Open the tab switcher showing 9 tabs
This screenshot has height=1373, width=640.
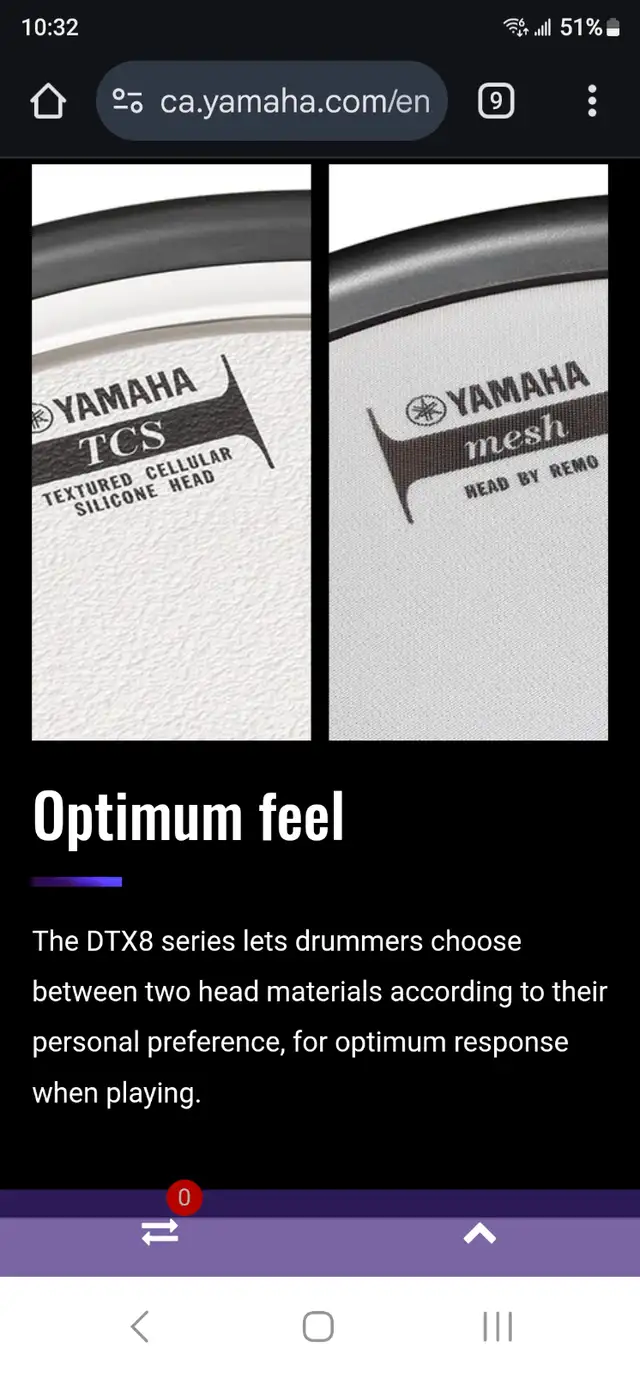coord(496,101)
